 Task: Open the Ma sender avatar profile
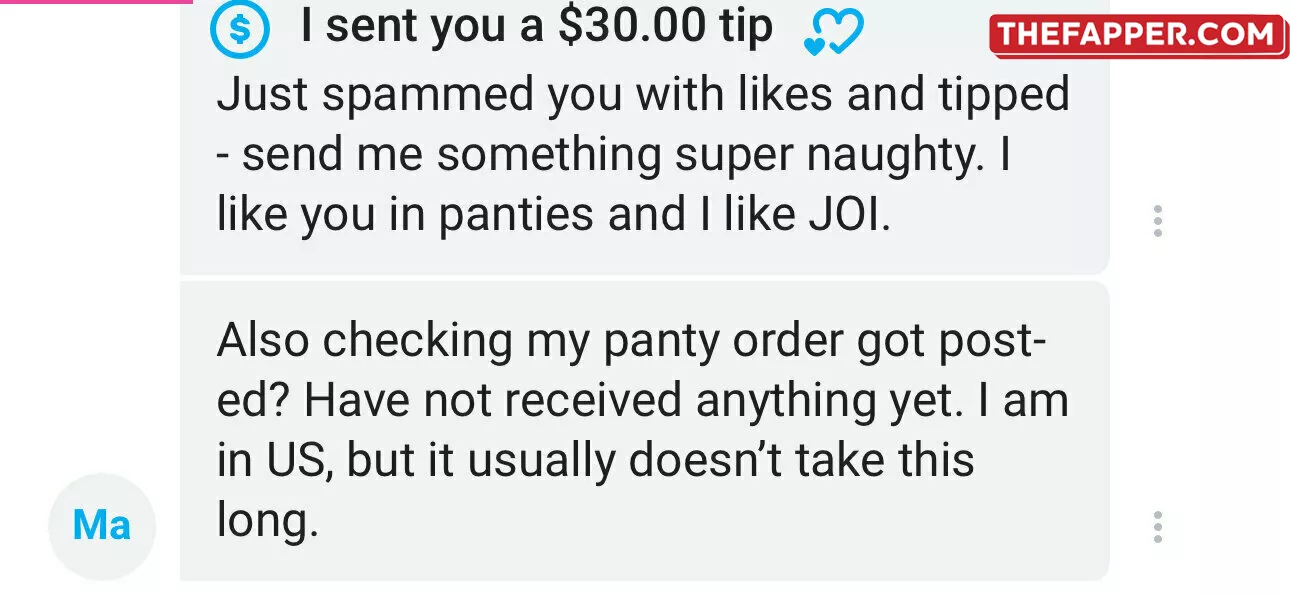[x=102, y=526]
